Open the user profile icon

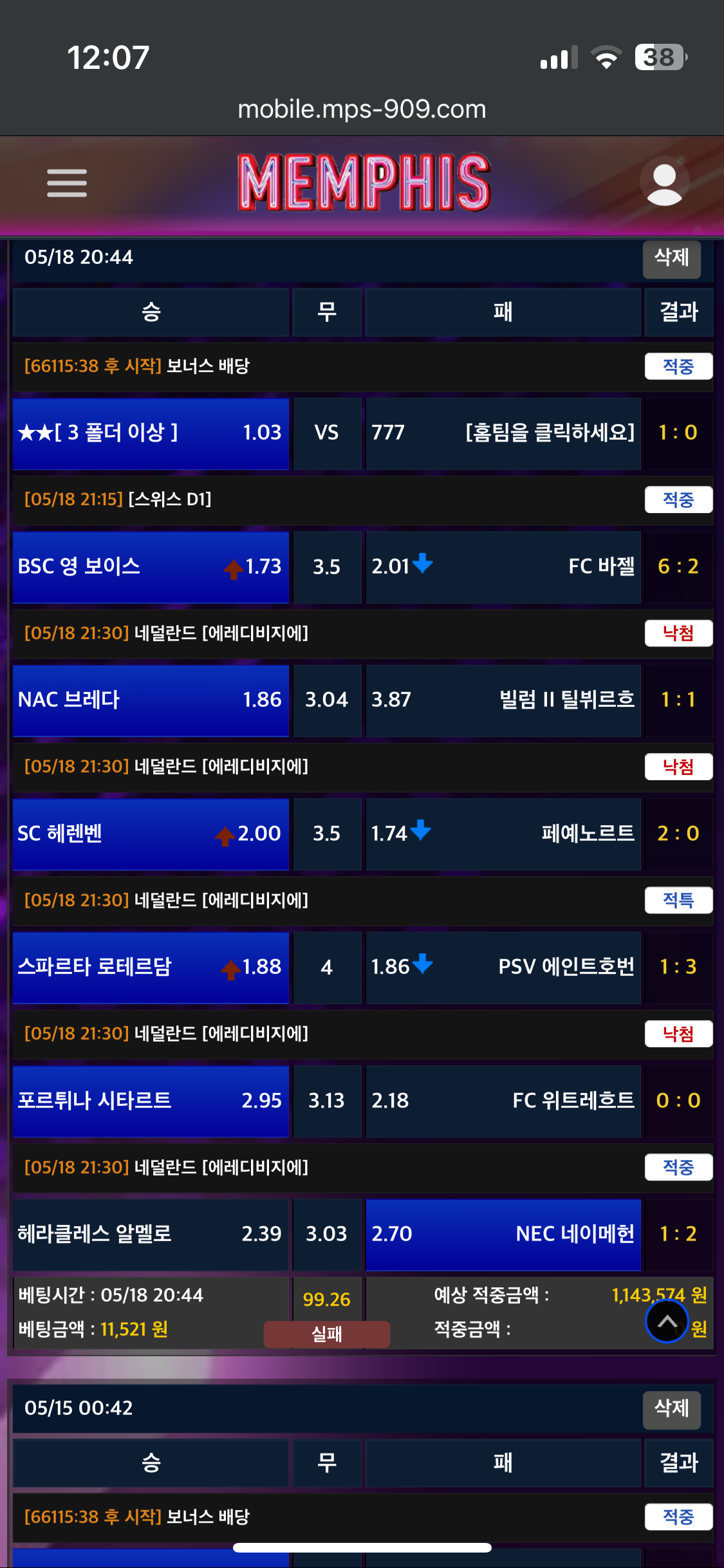(x=664, y=183)
